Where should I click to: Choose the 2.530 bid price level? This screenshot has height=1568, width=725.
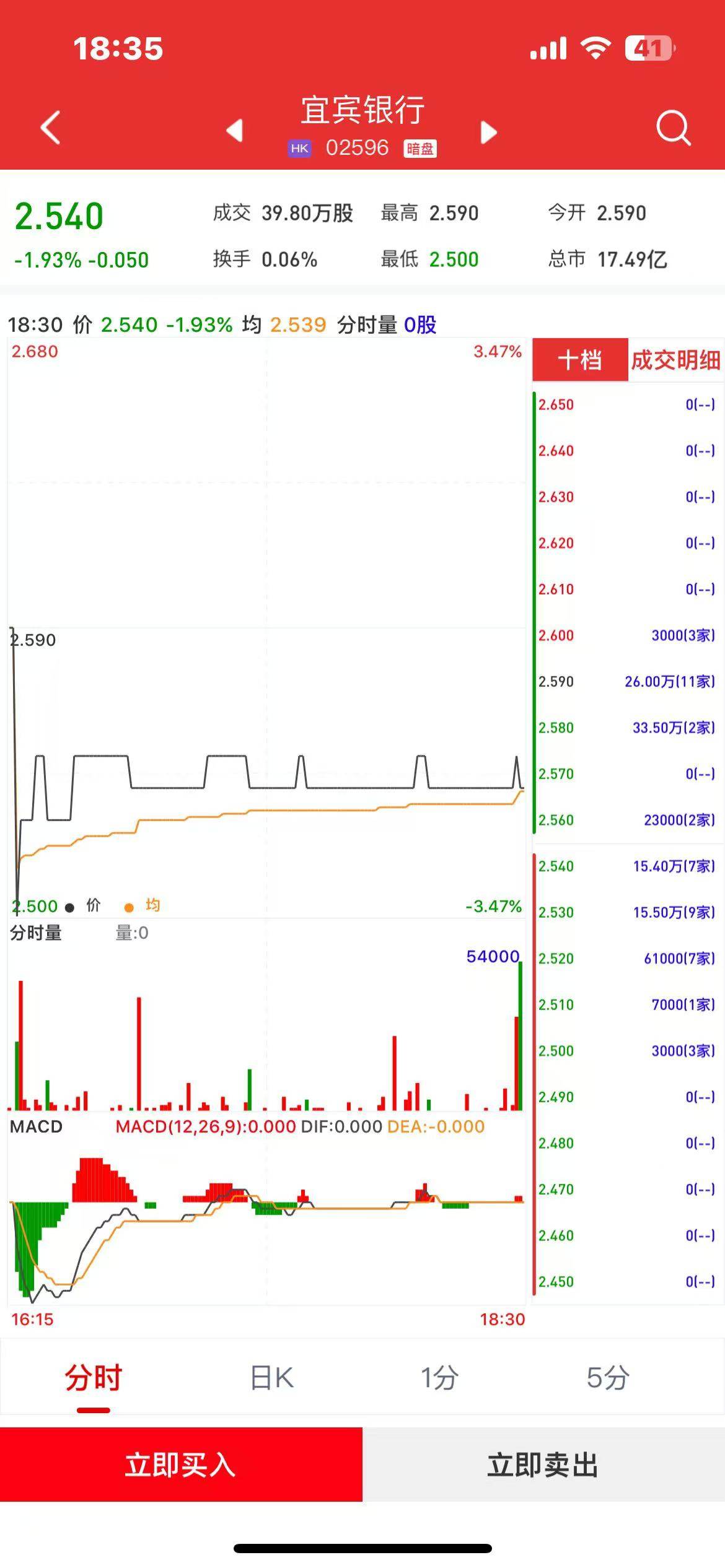[627, 912]
